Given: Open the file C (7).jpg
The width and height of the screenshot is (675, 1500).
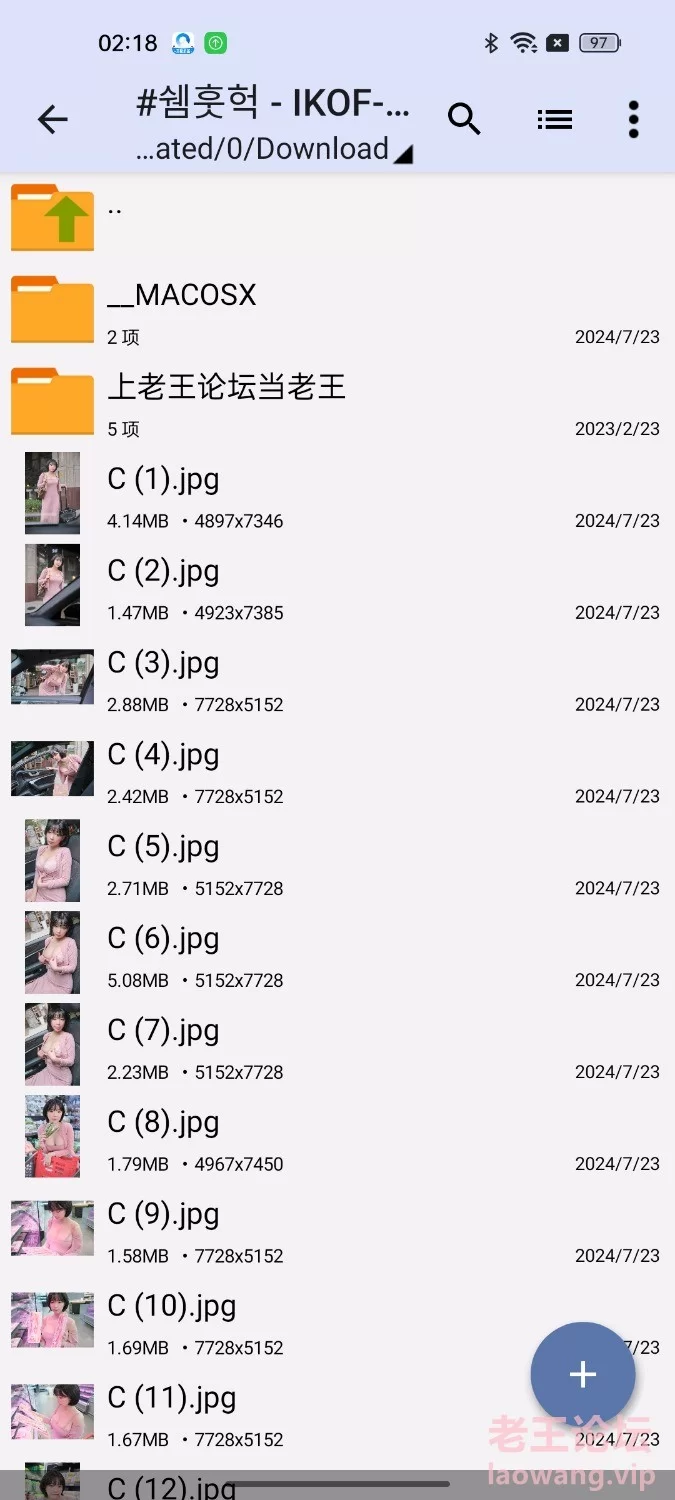Looking at the screenshot, I should [163, 1031].
